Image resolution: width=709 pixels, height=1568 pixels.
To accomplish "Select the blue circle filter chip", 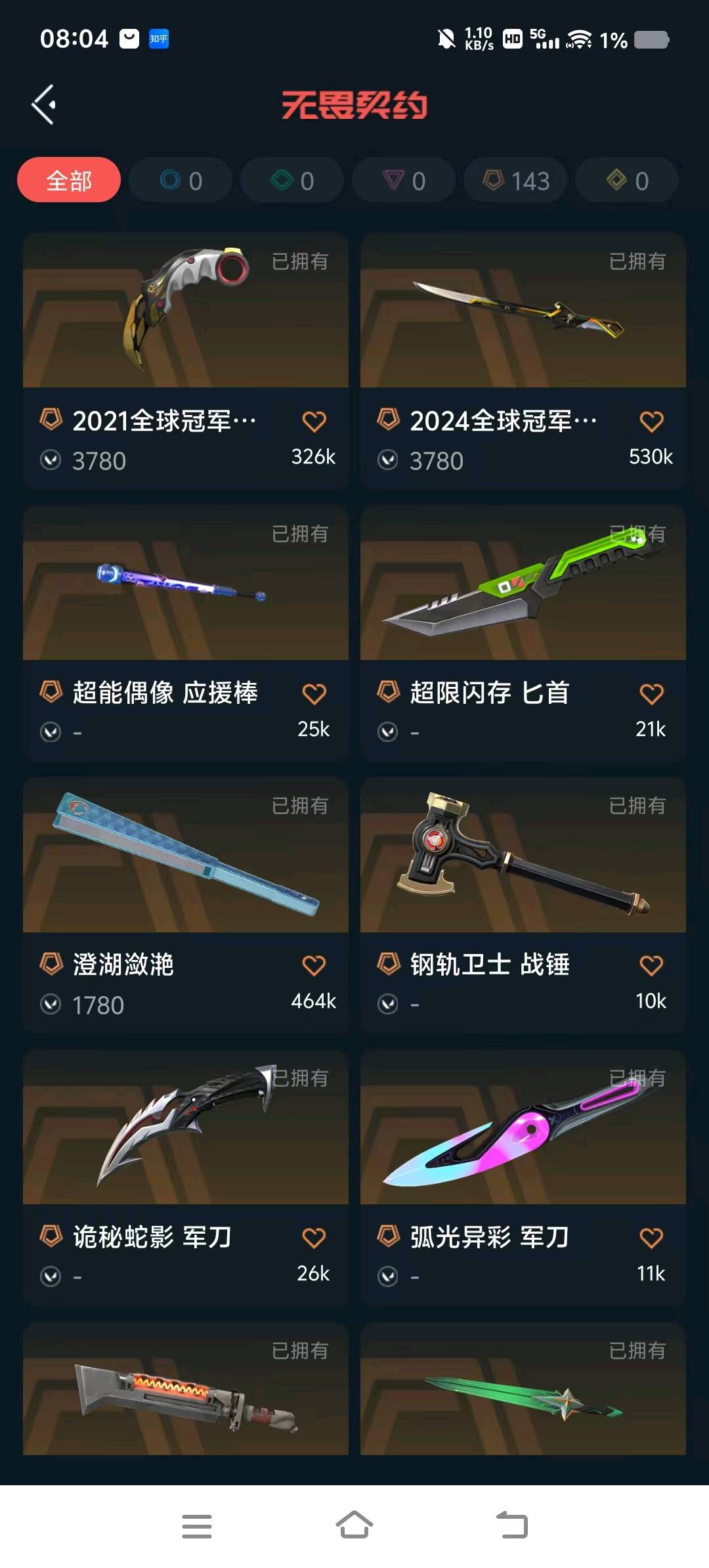I will click(x=181, y=180).
